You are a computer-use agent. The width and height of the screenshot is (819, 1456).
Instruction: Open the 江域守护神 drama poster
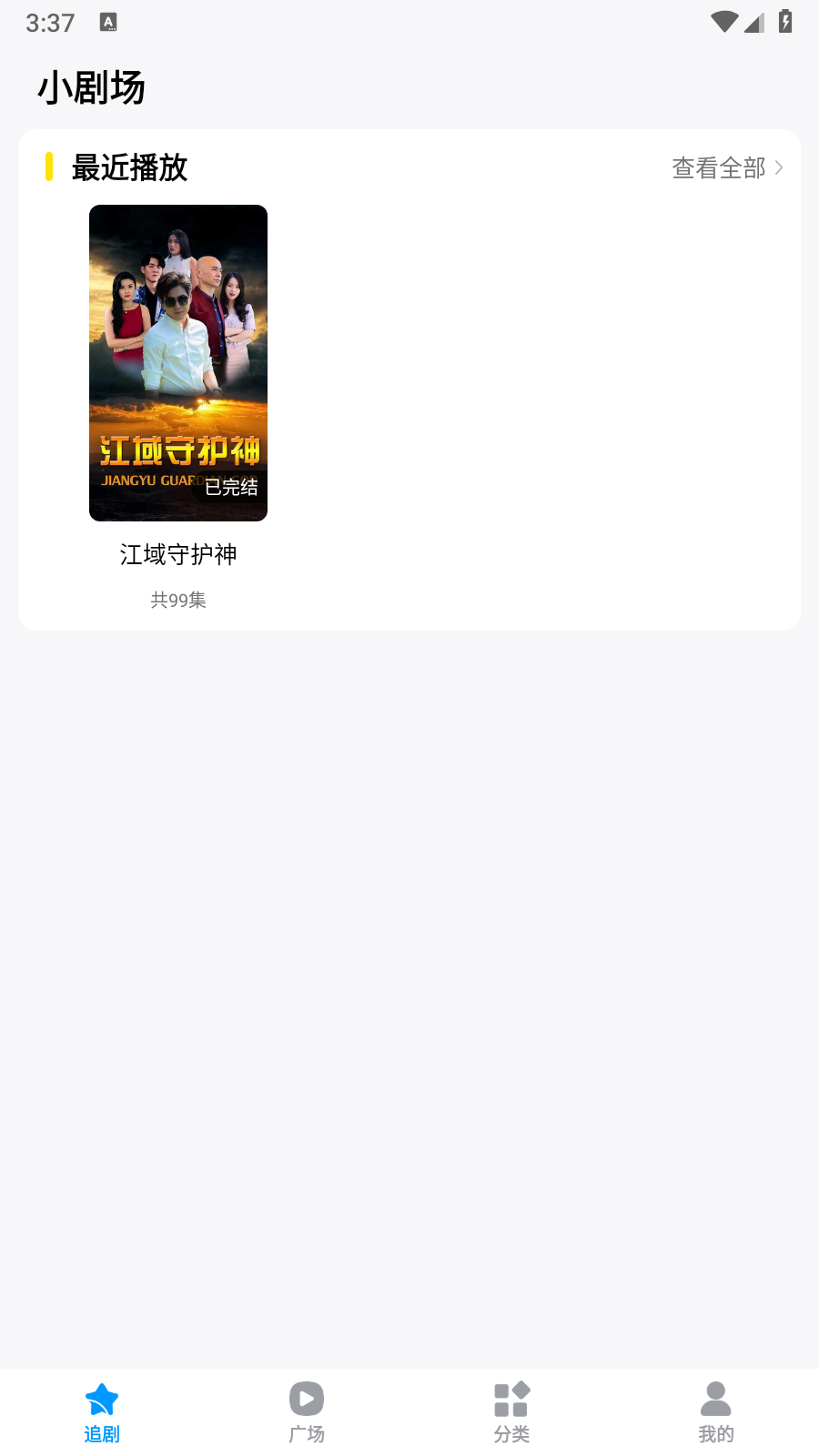177,362
